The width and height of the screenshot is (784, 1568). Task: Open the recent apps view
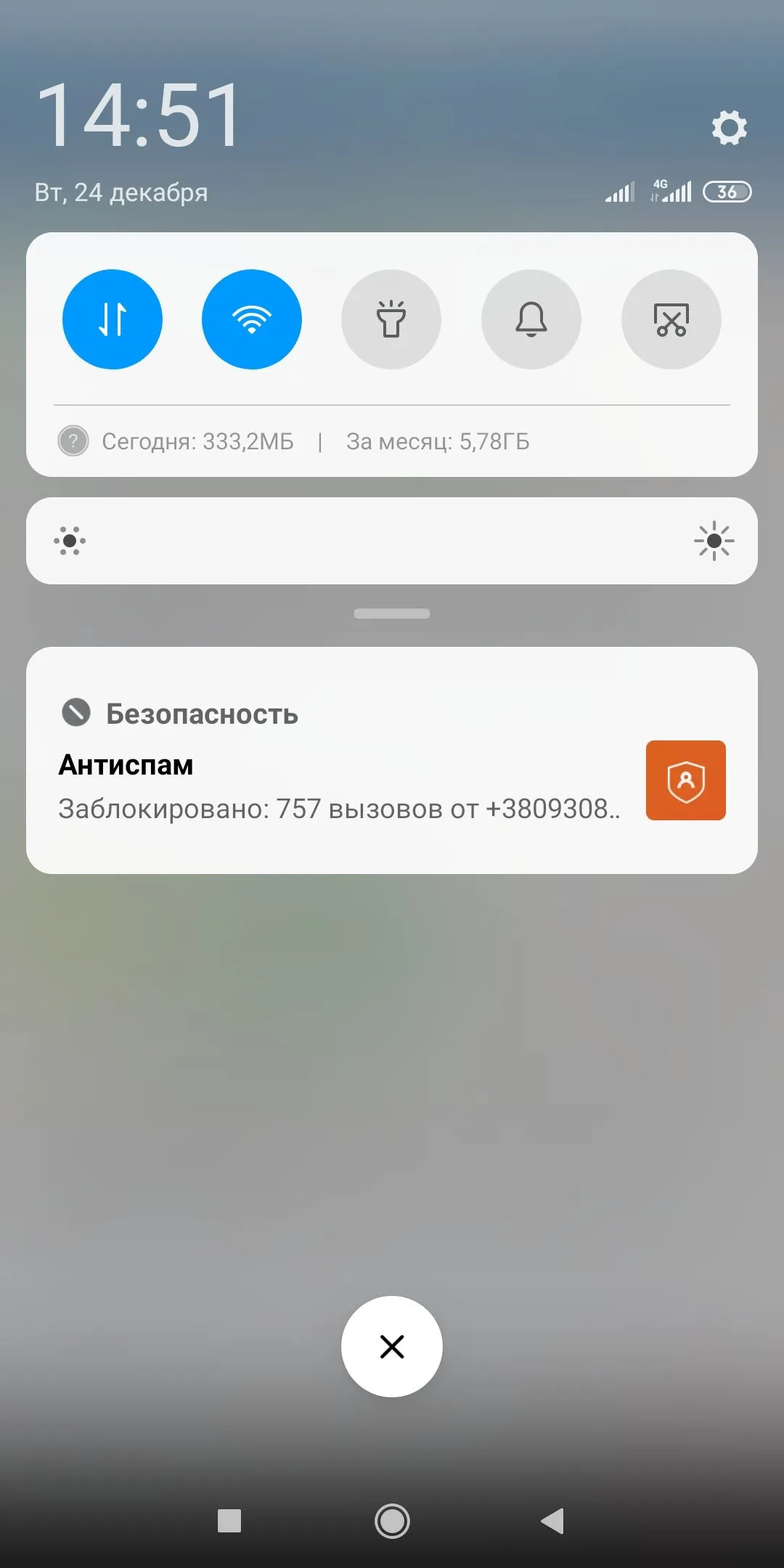pyautogui.click(x=229, y=1521)
